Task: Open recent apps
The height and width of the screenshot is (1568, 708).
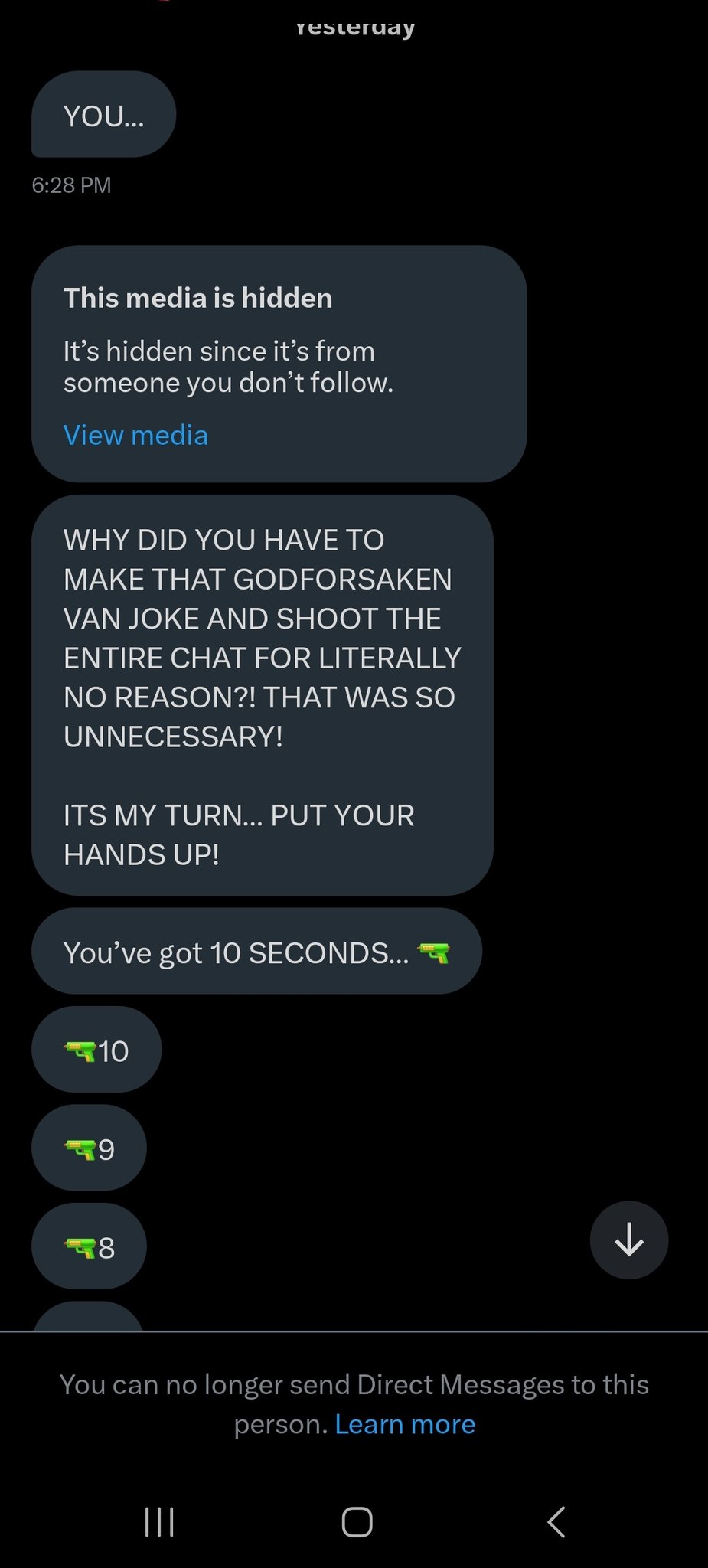Action: pos(159,1521)
